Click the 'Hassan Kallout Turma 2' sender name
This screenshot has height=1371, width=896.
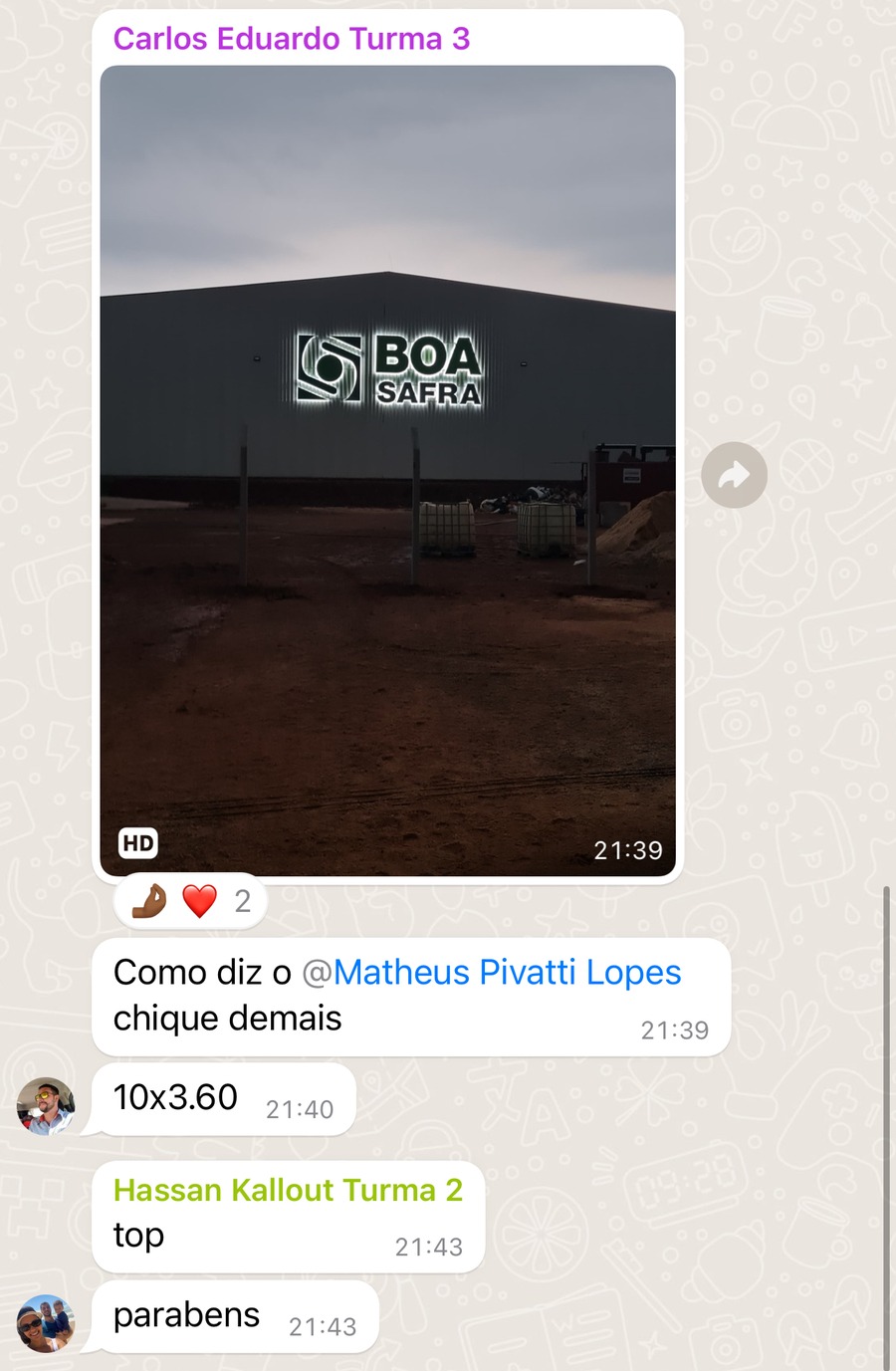[x=289, y=1190]
